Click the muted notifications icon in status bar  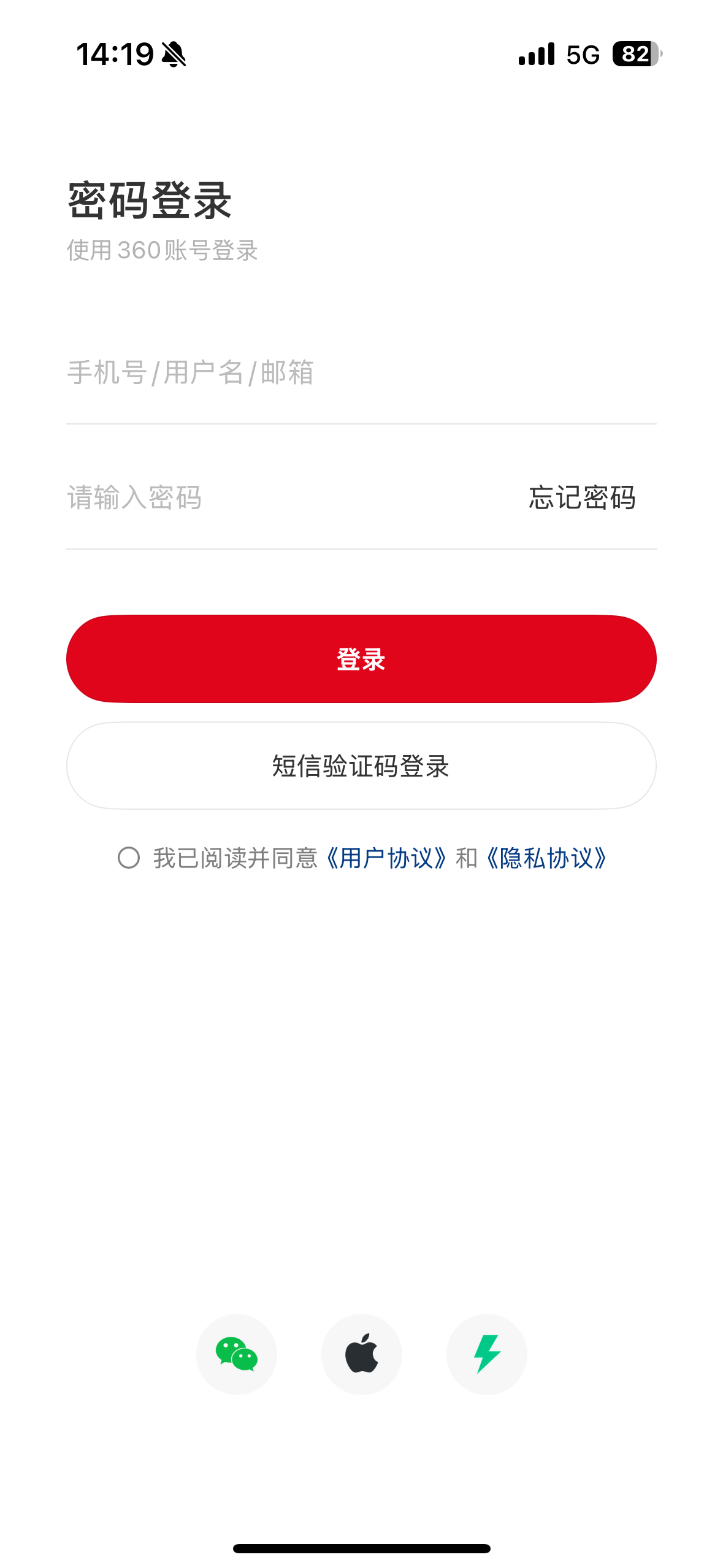point(174,54)
